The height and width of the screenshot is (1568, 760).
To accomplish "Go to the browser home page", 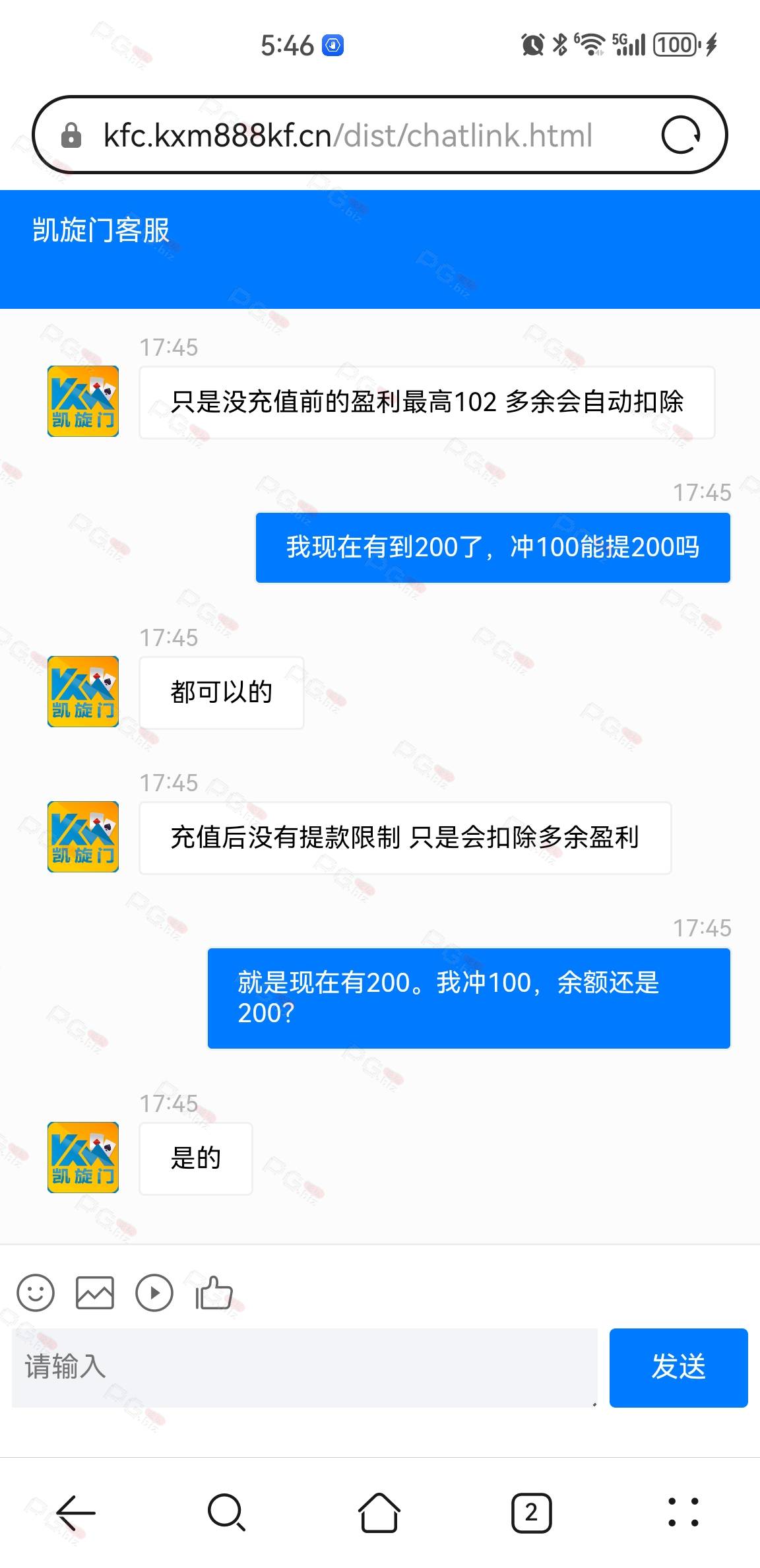I will [379, 1513].
